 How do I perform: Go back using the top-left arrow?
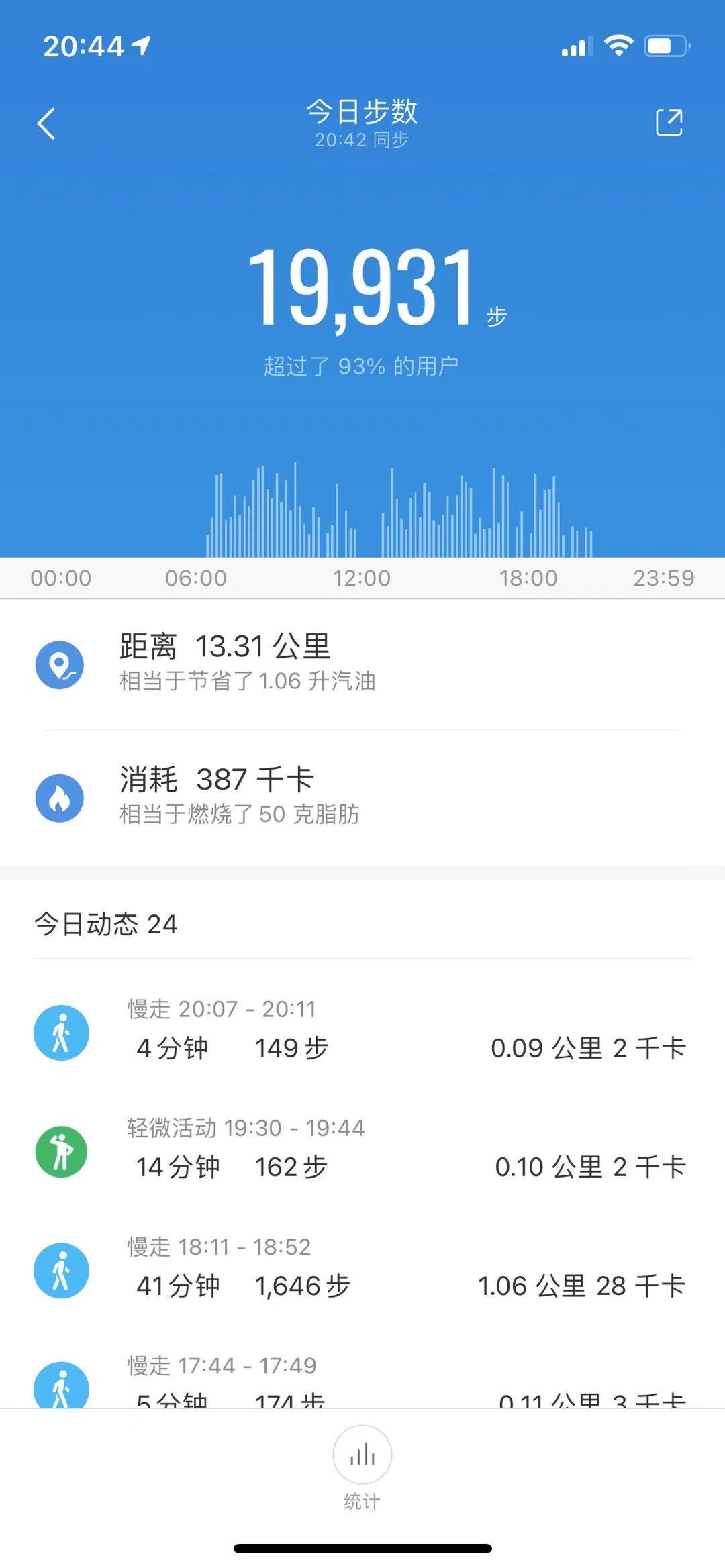click(46, 124)
